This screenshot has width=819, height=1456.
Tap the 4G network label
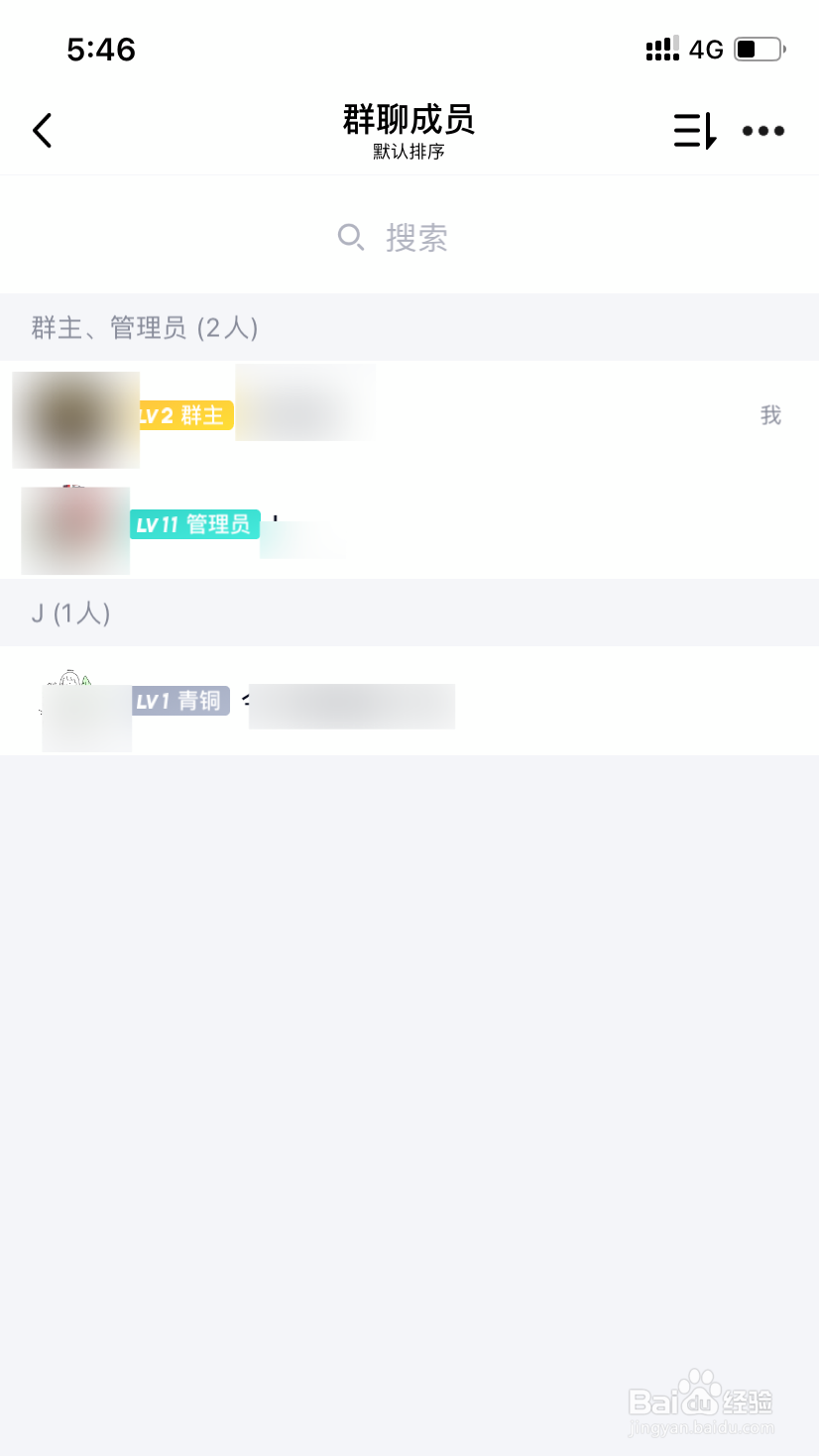click(705, 49)
